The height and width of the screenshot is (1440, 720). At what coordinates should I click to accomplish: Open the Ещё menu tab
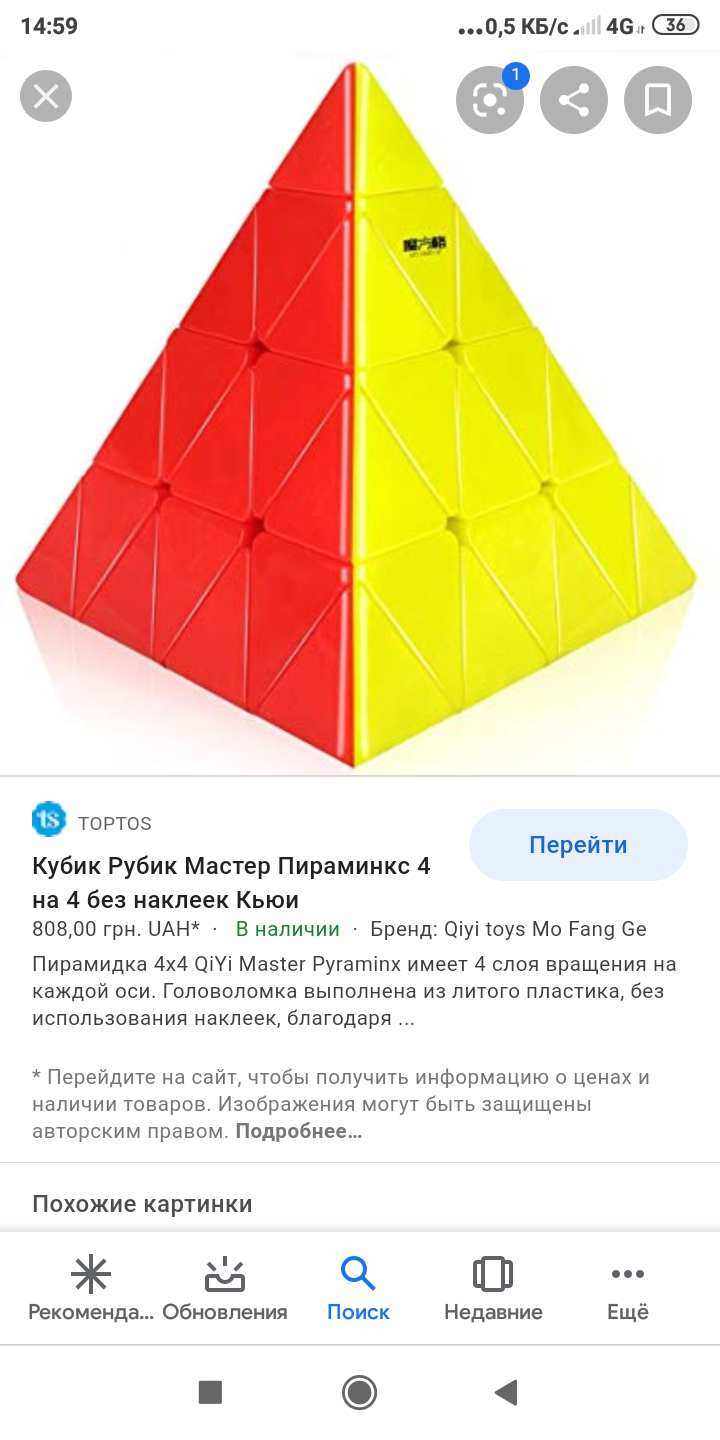[x=628, y=1289]
